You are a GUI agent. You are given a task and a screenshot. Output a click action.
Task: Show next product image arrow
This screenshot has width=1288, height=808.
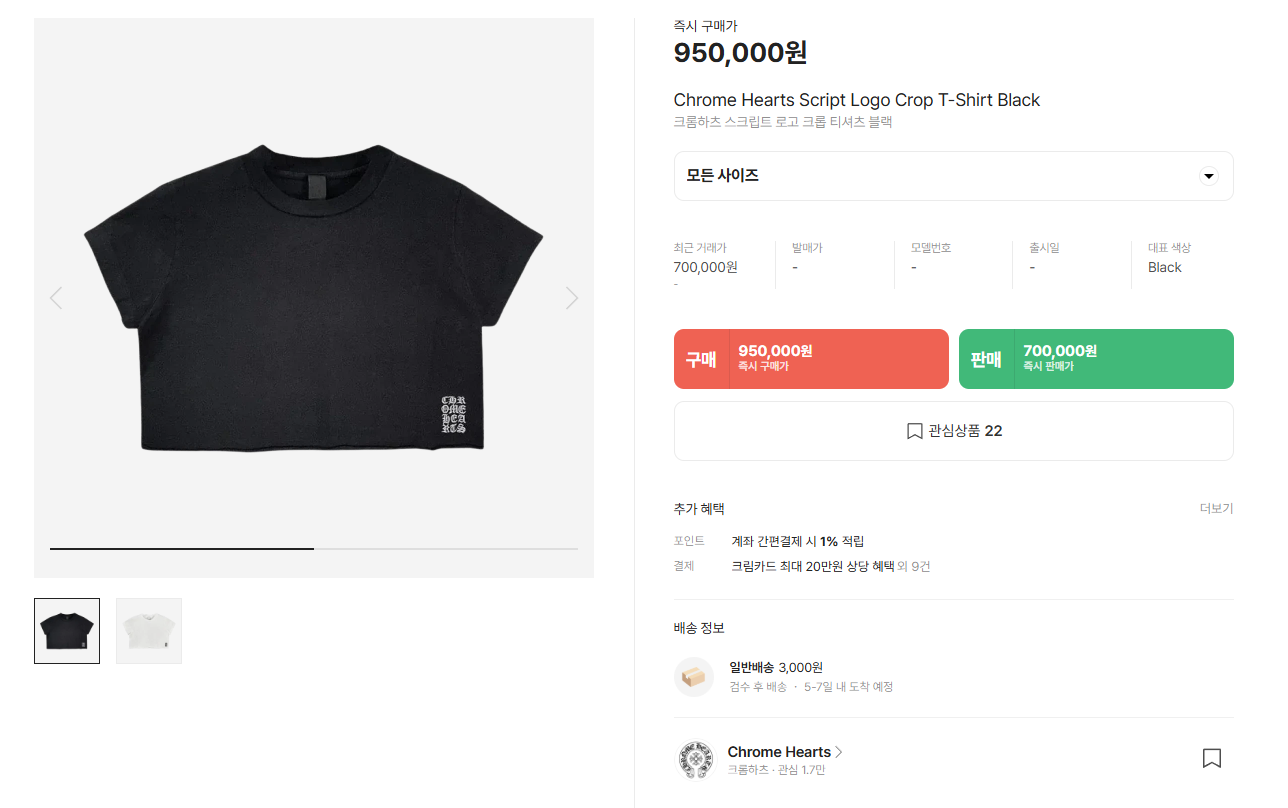[572, 298]
